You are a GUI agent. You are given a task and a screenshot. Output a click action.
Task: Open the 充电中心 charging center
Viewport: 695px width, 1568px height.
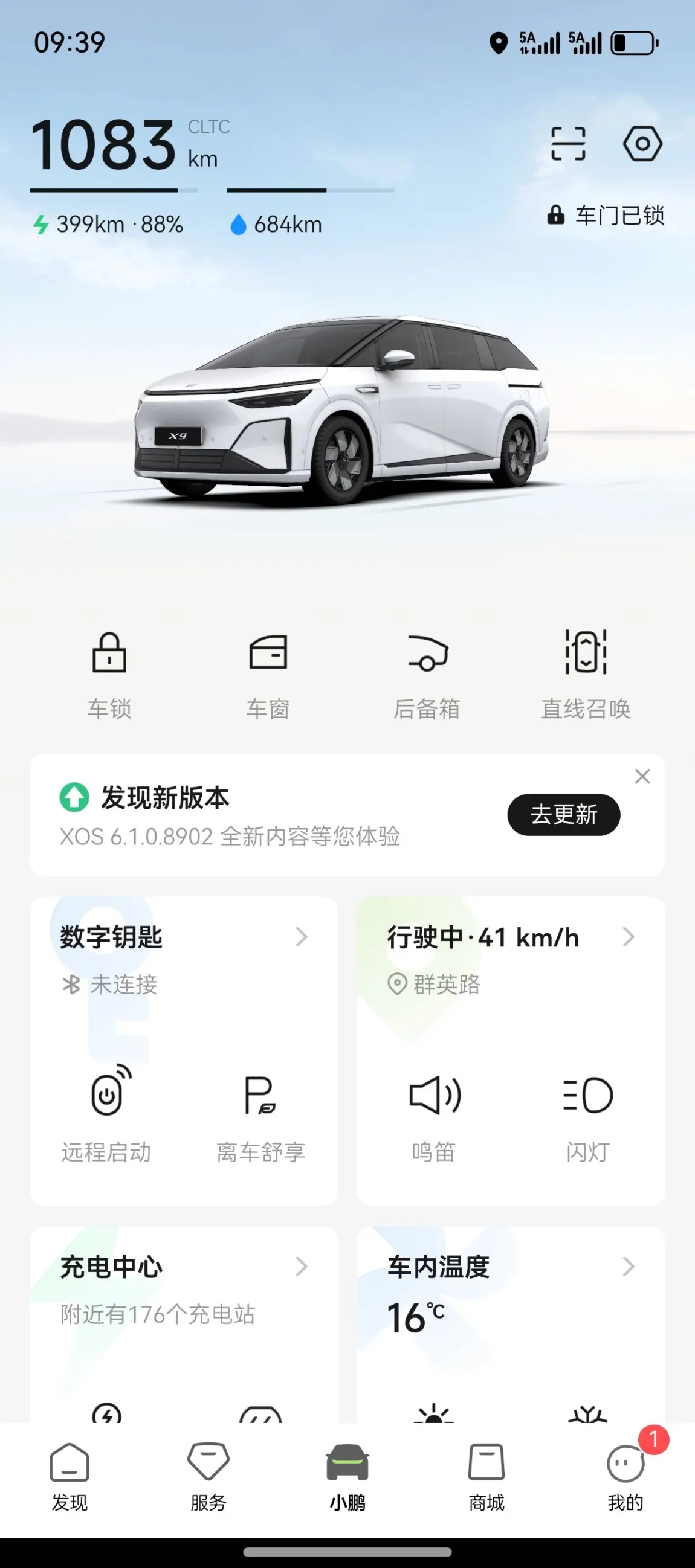pos(183,1267)
